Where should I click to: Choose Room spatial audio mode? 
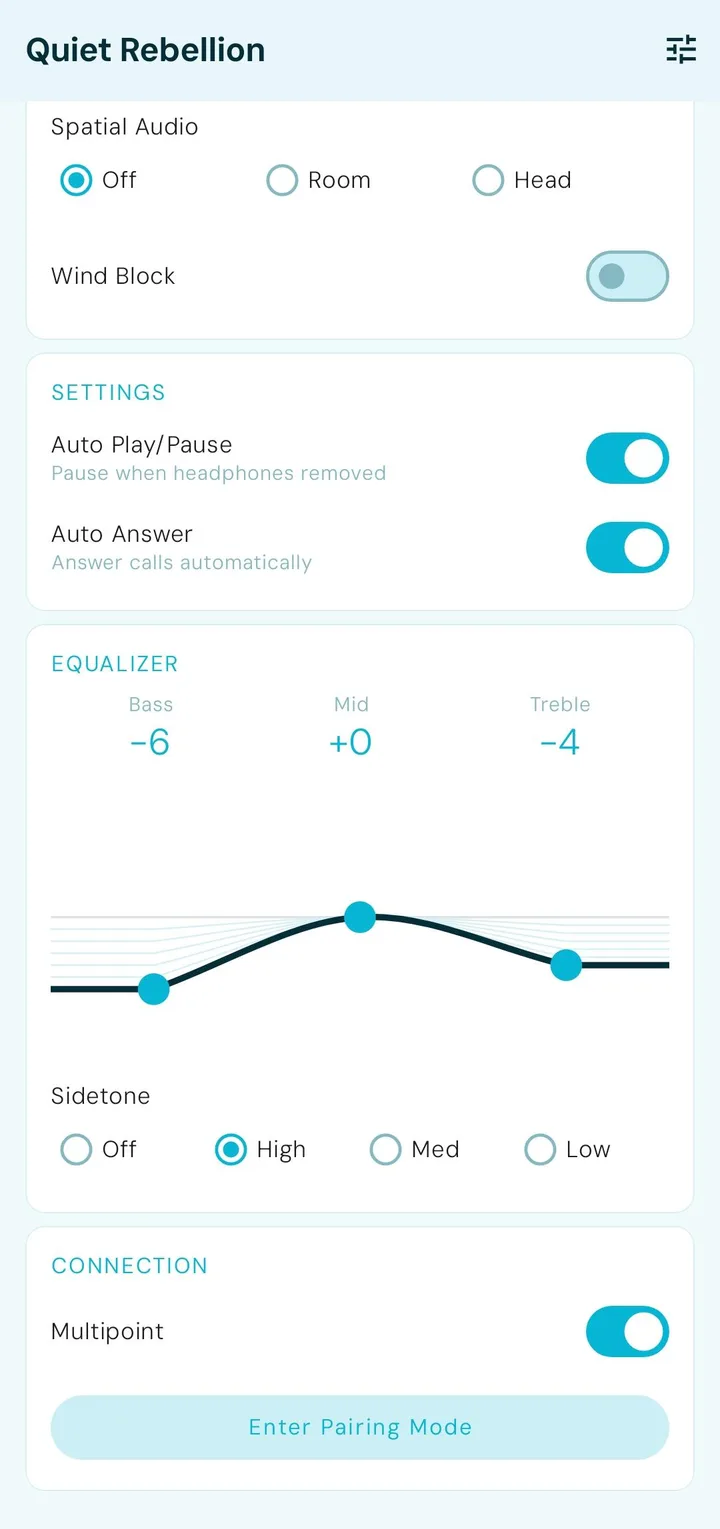coord(320,180)
